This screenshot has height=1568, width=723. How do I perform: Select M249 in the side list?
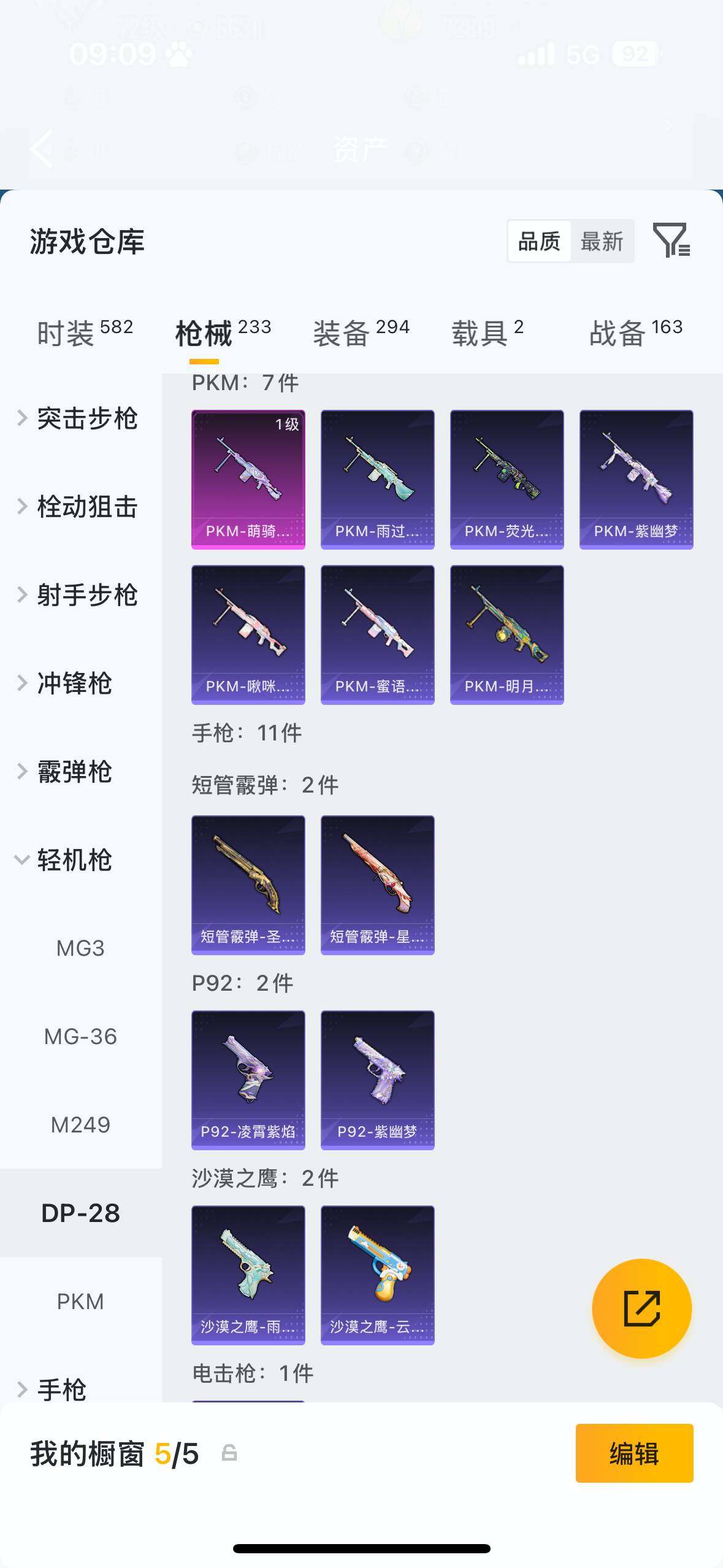(80, 1125)
